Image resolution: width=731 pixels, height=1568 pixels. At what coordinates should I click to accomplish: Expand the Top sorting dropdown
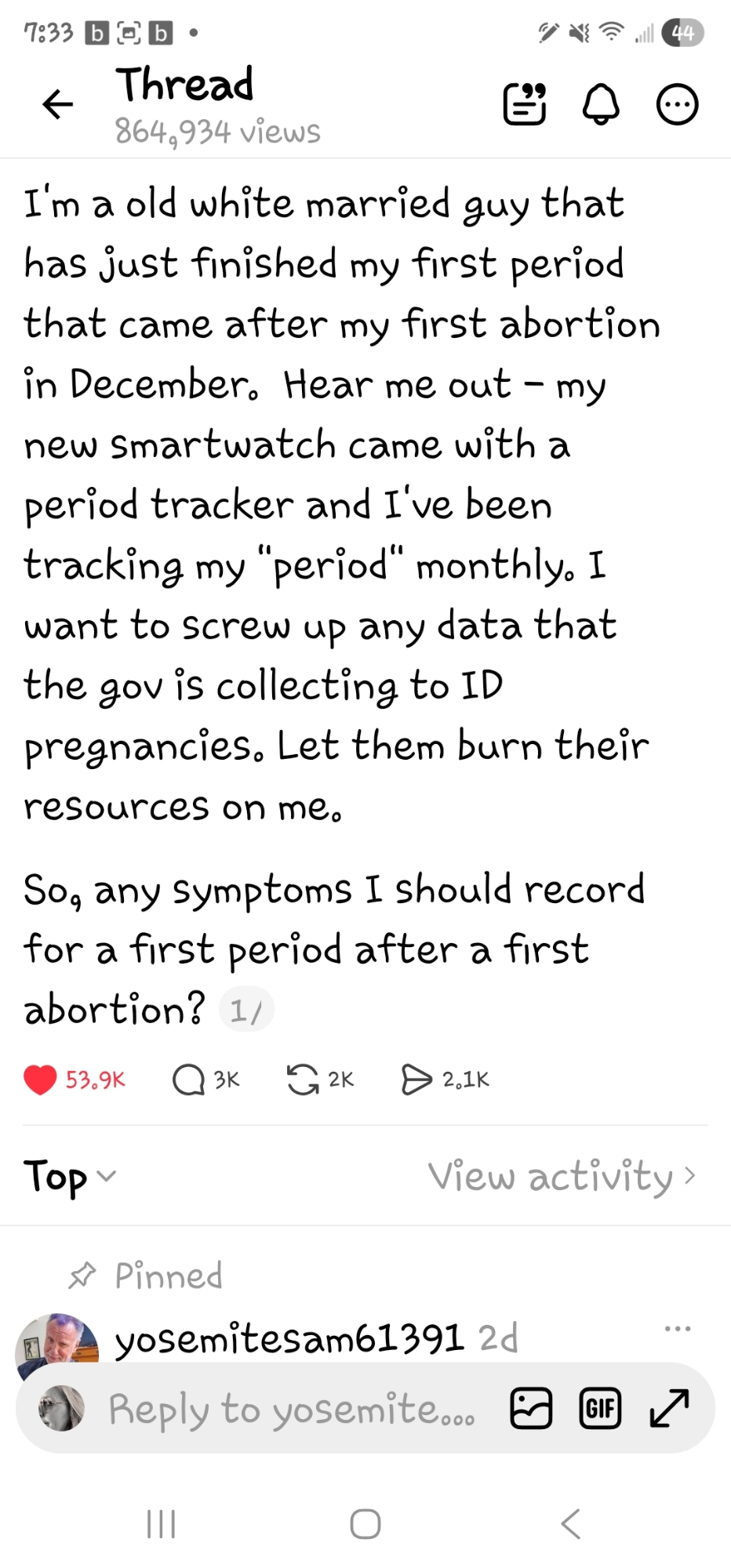(x=69, y=1176)
